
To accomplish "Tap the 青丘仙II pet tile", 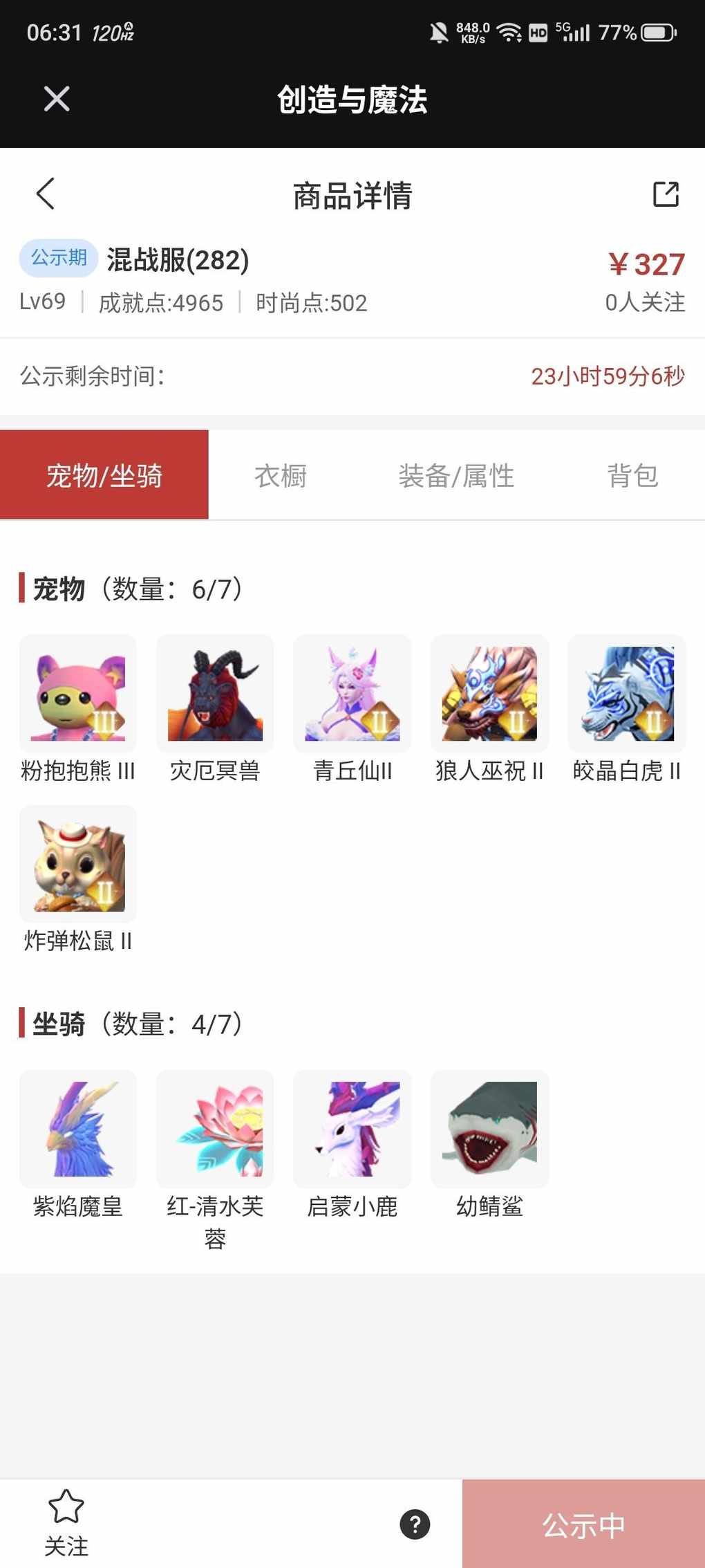I will coord(352,694).
